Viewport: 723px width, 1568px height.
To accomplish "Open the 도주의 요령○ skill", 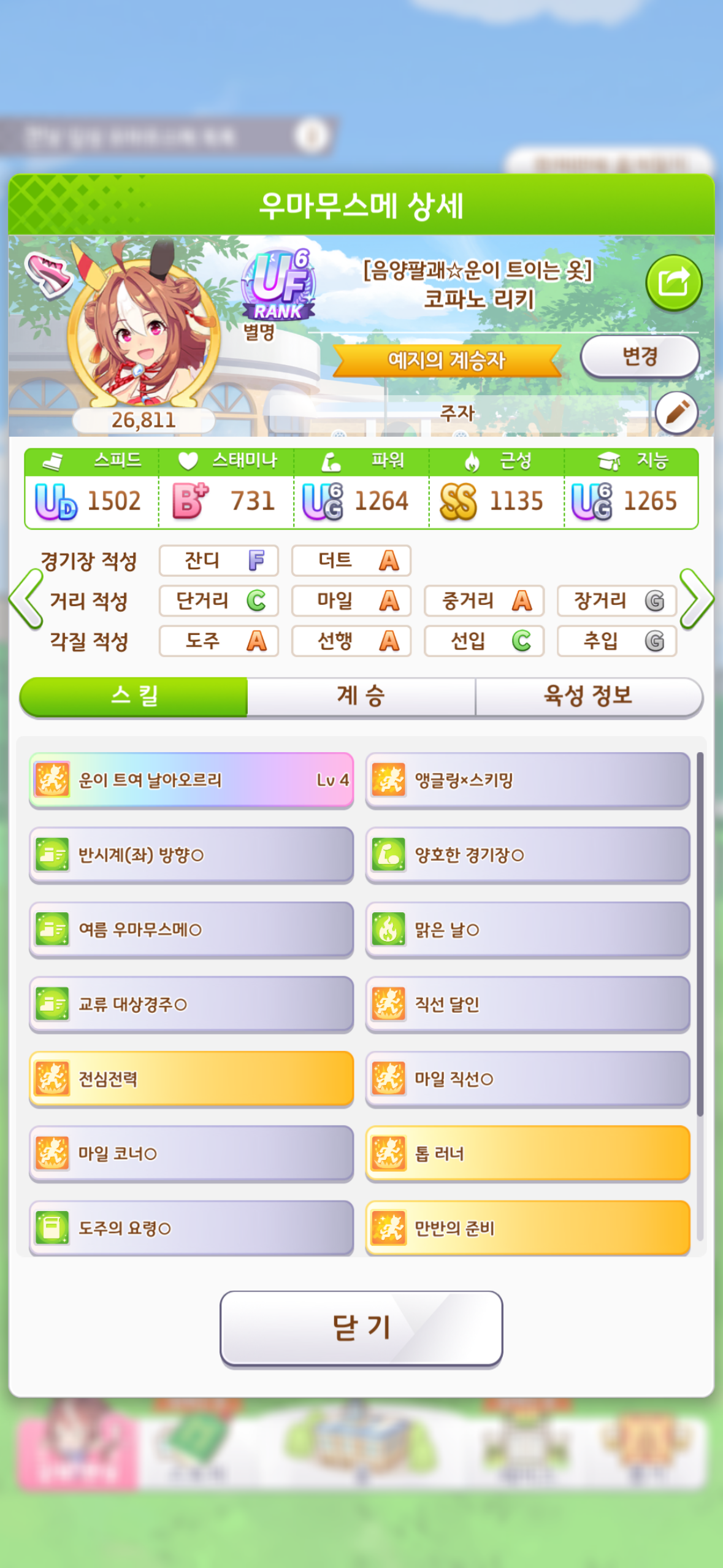I will 191,1228.
